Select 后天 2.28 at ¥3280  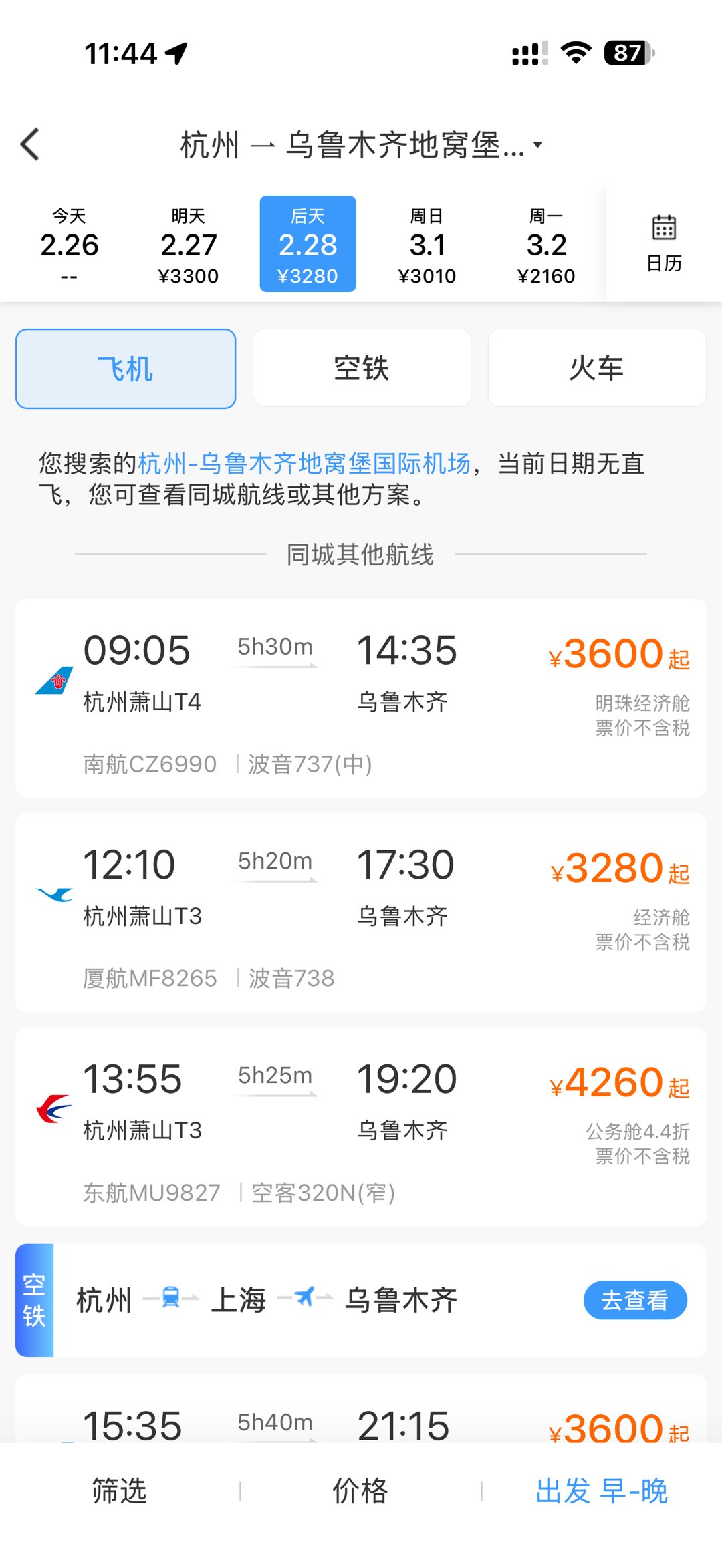[308, 245]
